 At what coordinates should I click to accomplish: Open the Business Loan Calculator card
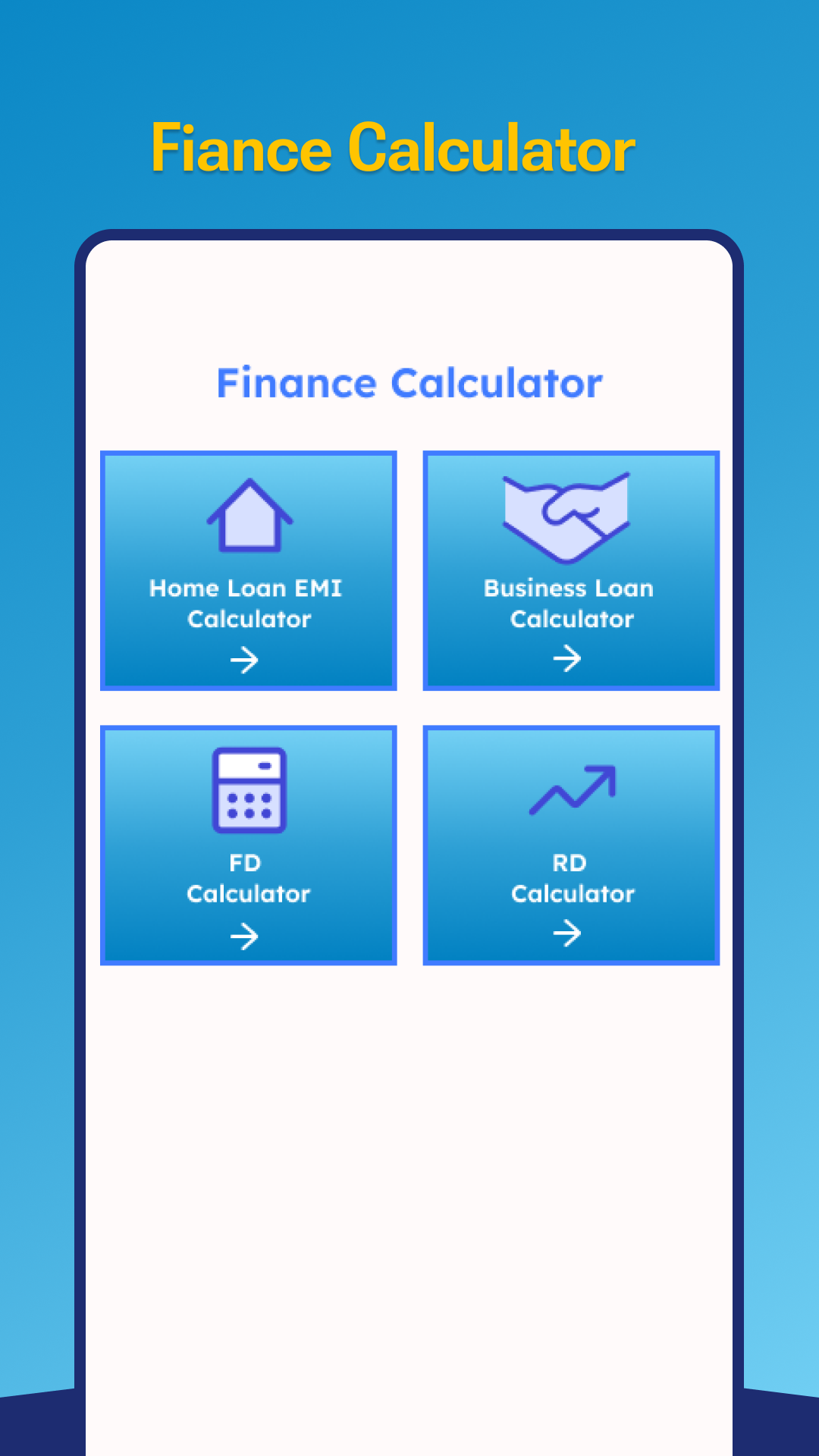tap(570, 570)
